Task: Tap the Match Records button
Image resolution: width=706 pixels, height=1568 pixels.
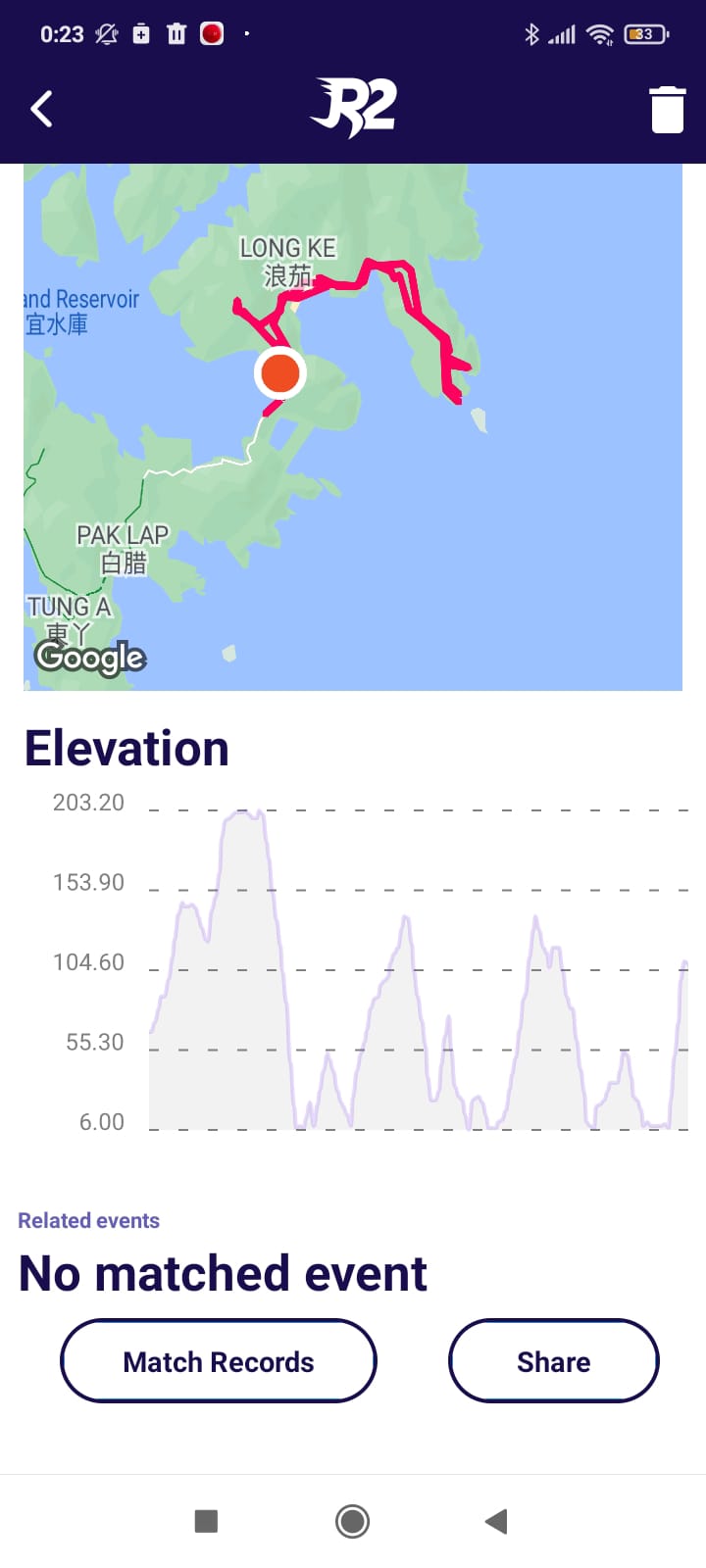Action: [x=219, y=1361]
